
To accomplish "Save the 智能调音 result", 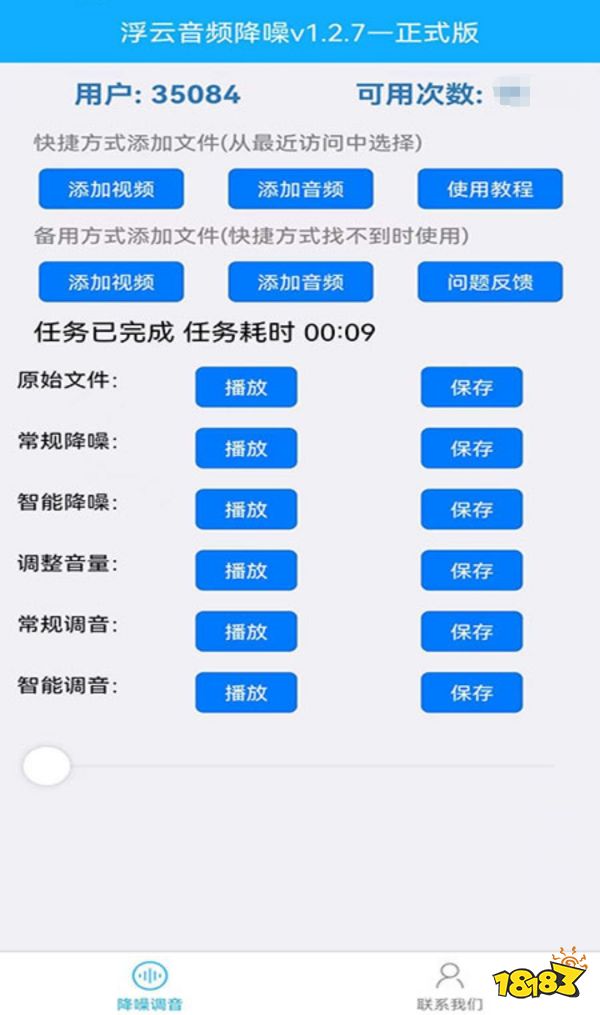I will pos(471,692).
